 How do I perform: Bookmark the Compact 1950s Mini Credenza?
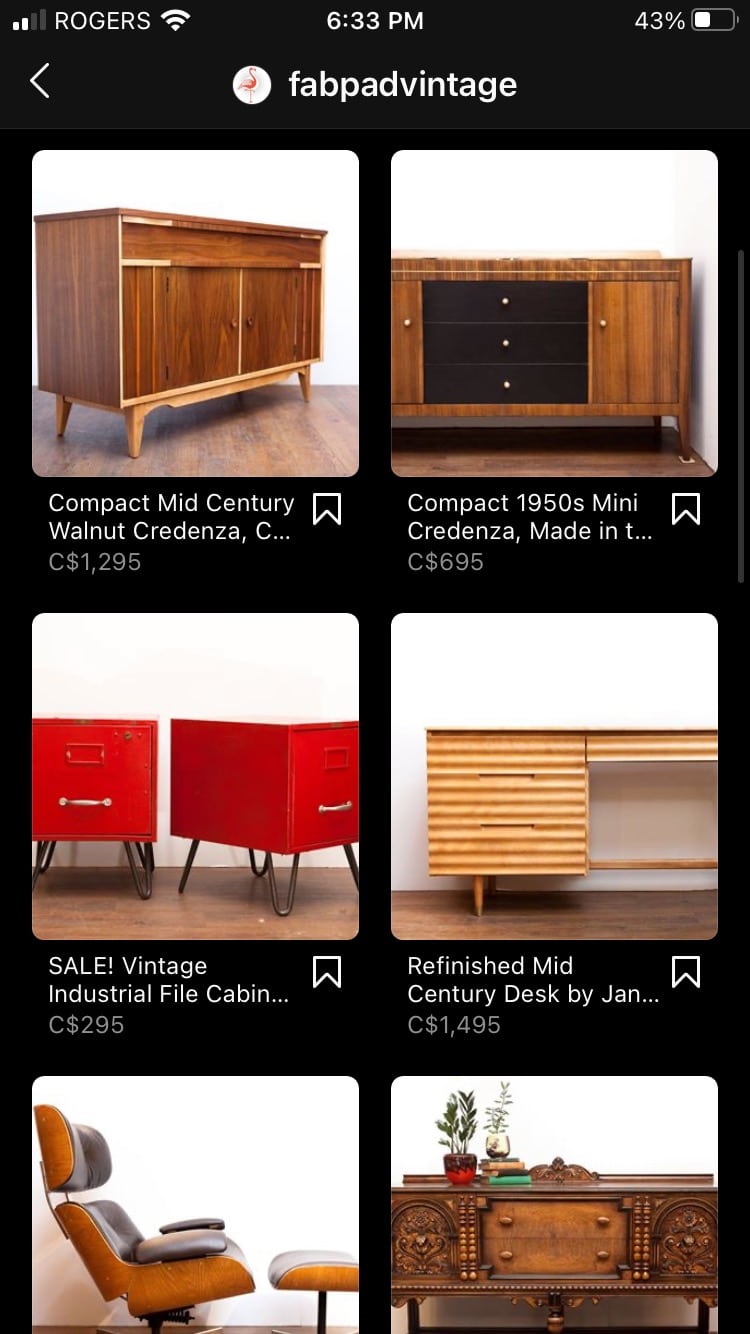point(686,509)
